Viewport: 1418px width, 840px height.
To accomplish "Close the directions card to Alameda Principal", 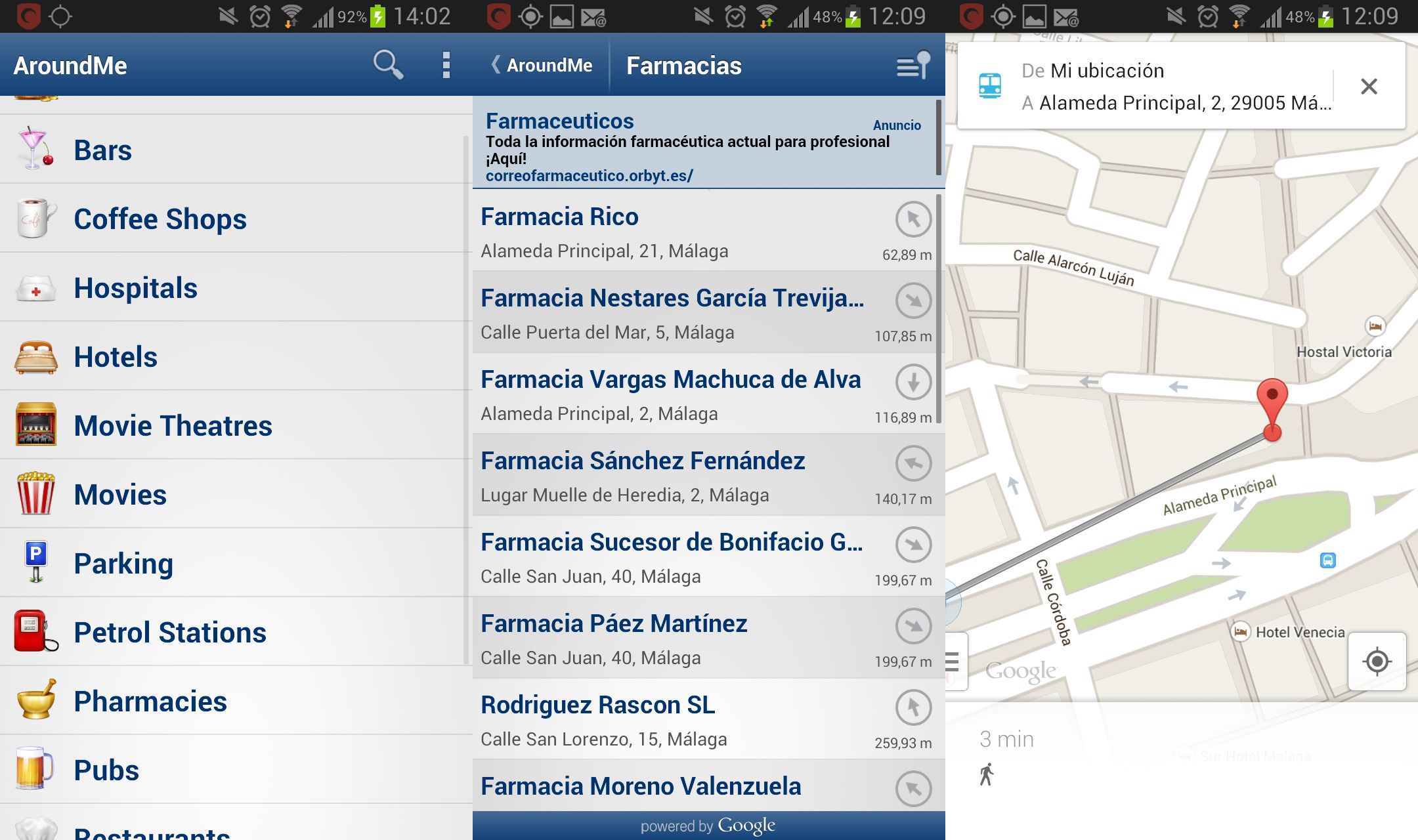I will coord(1369,86).
